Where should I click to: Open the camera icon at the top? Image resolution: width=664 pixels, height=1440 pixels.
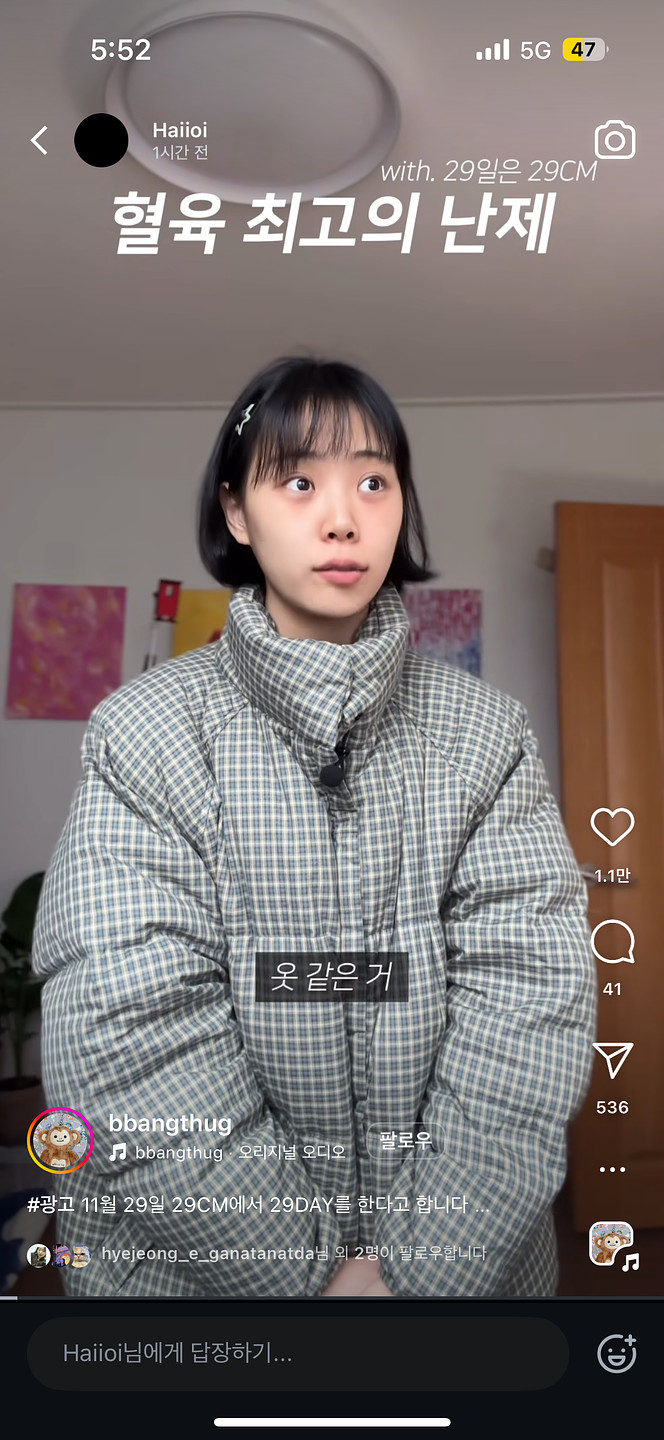pos(614,141)
